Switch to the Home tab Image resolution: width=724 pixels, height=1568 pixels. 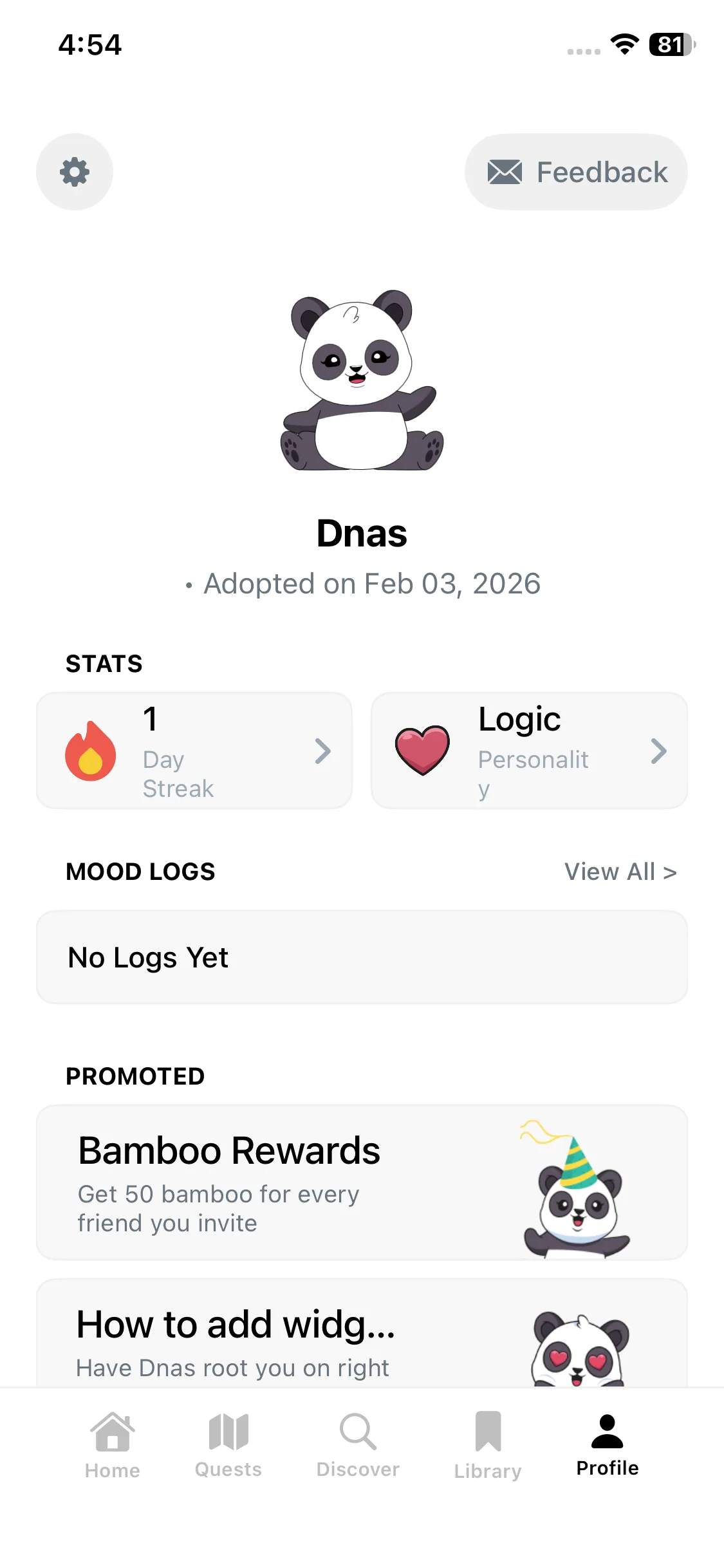[x=113, y=1445]
